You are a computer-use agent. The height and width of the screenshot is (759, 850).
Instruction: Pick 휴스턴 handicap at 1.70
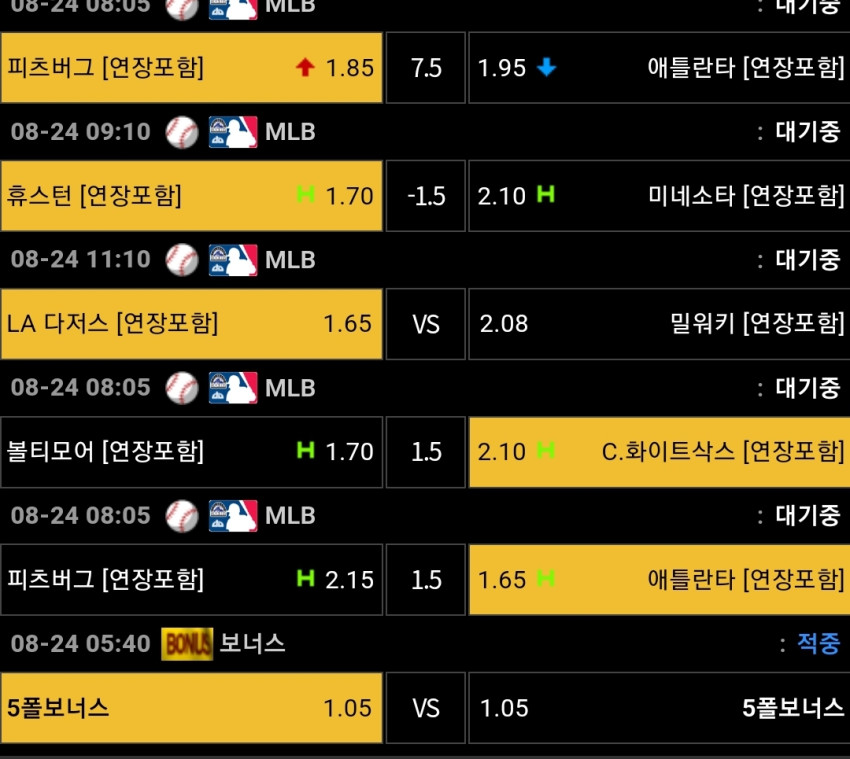[191, 196]
